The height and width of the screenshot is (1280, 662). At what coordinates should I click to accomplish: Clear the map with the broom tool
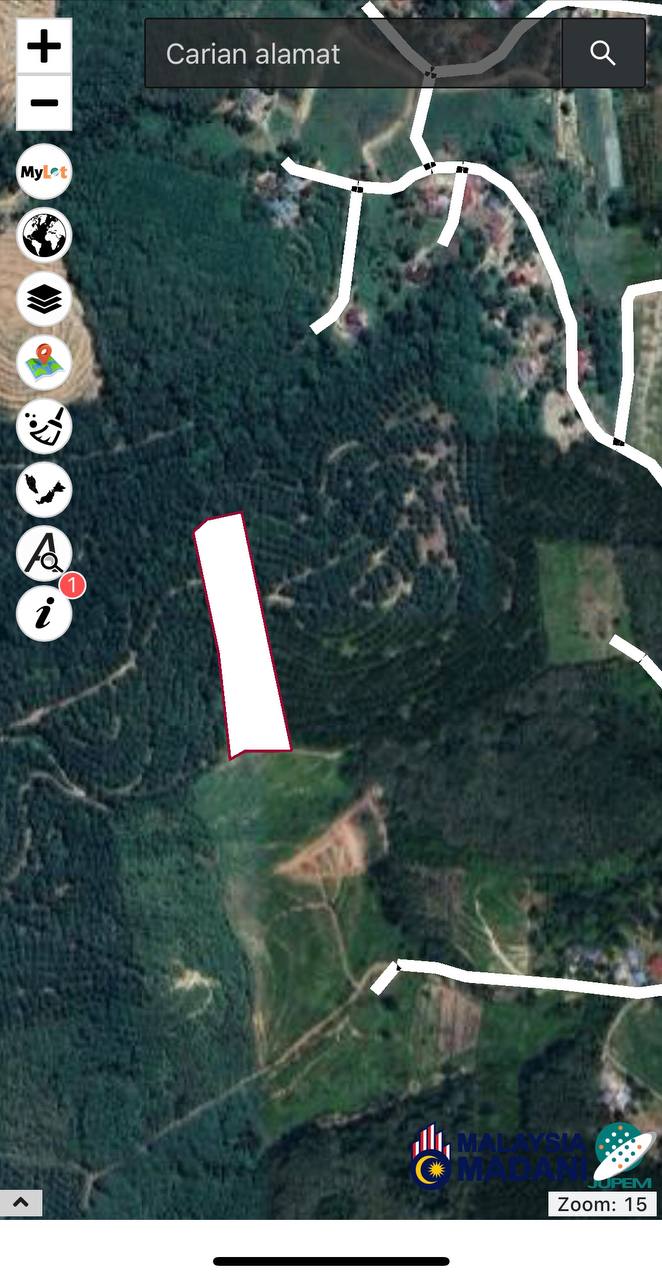44,426
